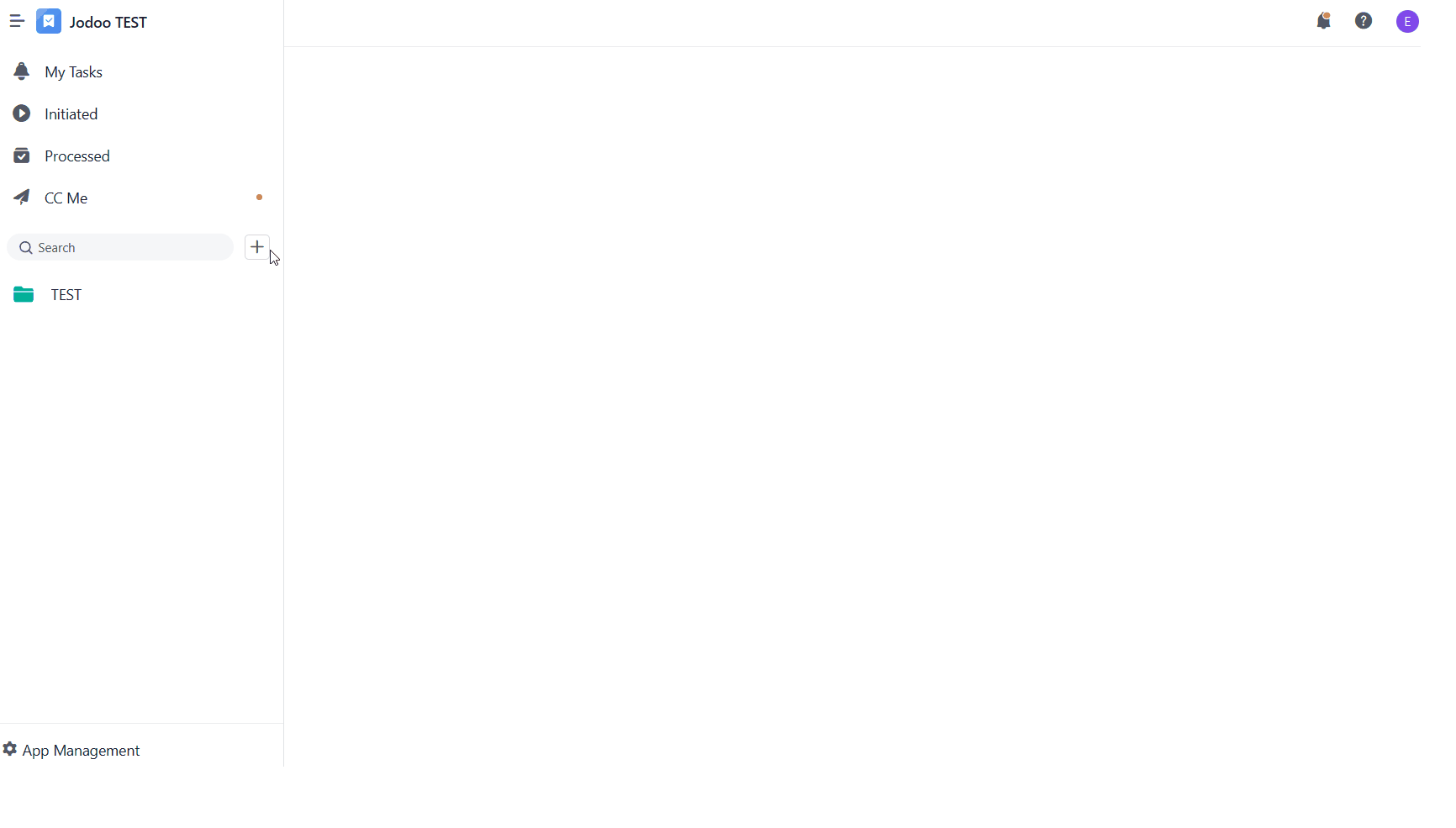Go to Initiated items
1456x828 pixels.
point(71,114)
